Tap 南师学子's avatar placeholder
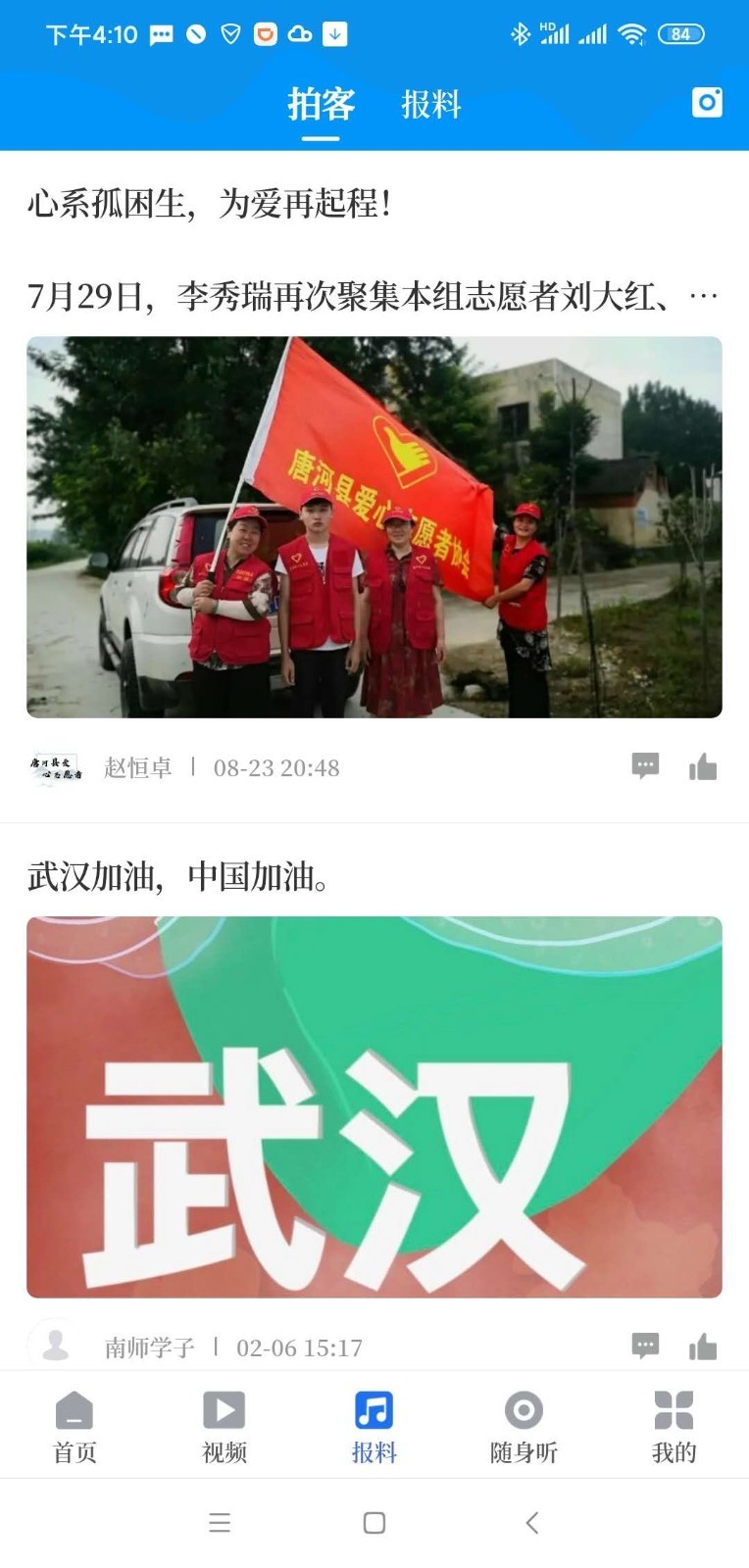The height and width of the screenshot is (1568, 749). 56,1347
